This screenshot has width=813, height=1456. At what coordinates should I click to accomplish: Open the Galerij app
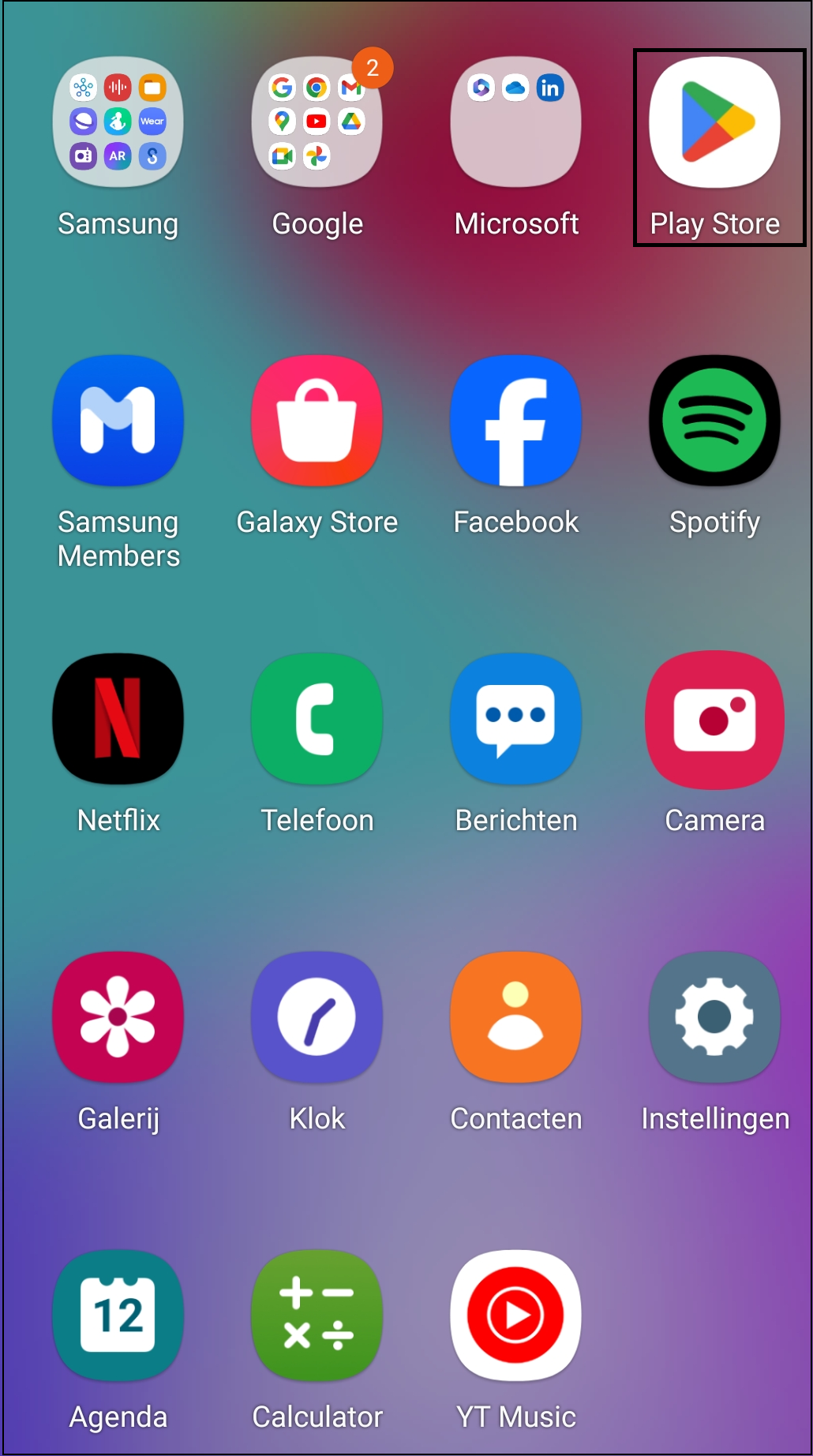(x=118, y=1017)
